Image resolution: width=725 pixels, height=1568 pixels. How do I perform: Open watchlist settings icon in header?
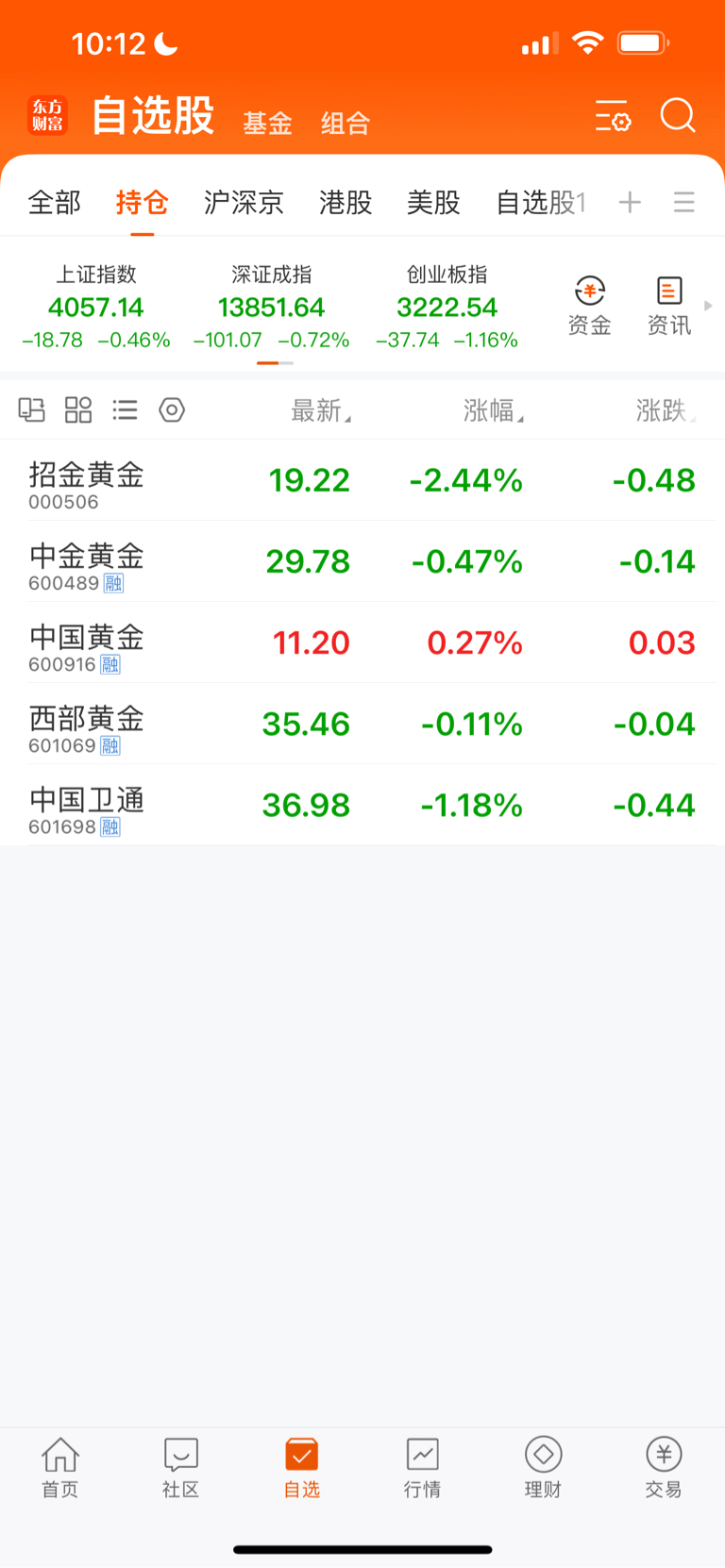click(x=612, y=116)
